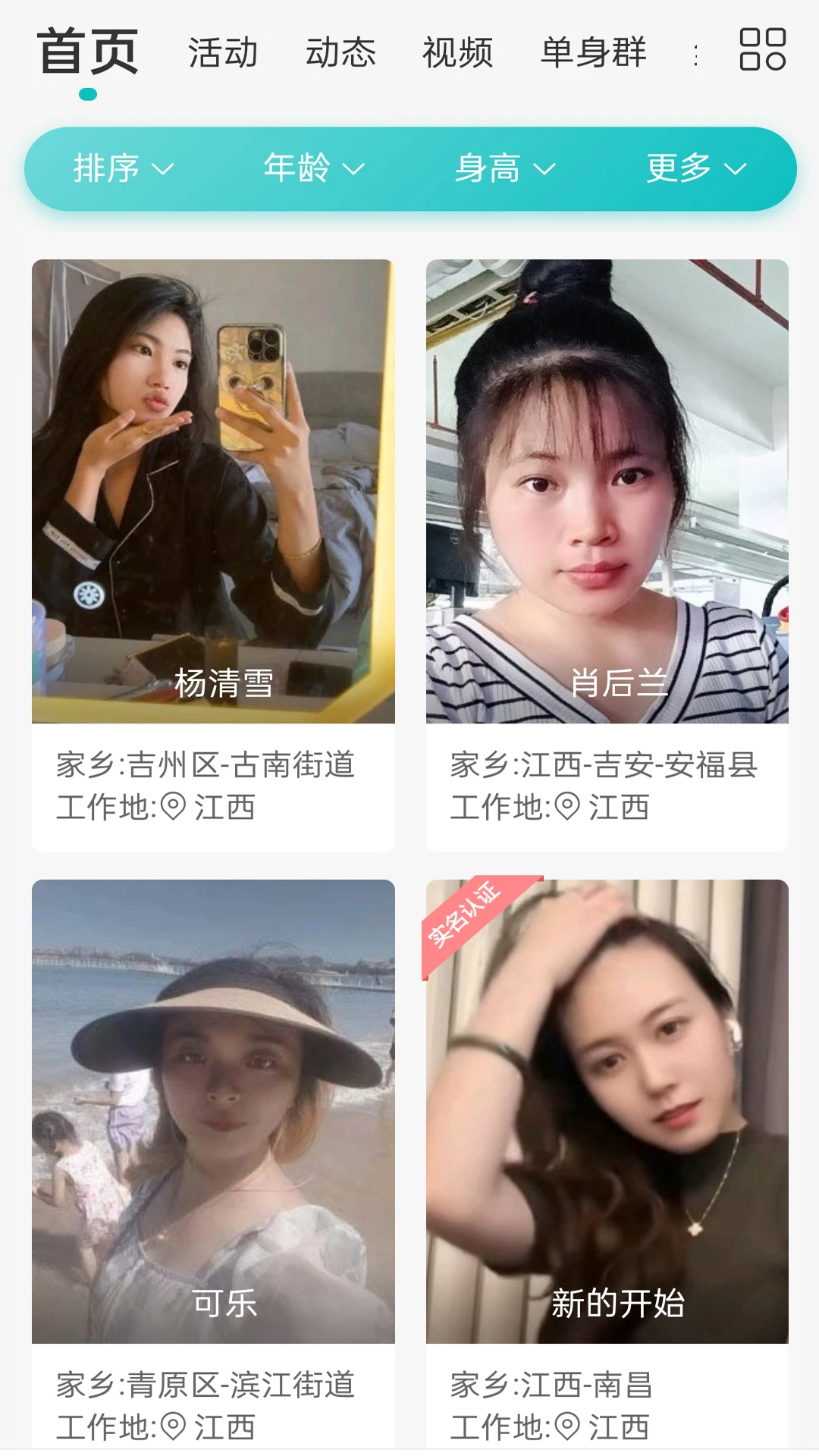Image resolution: width=819 pixels, height=1456 pixels.
Task: Expand the 排序 sort dropdown
Action: [124, 168]
